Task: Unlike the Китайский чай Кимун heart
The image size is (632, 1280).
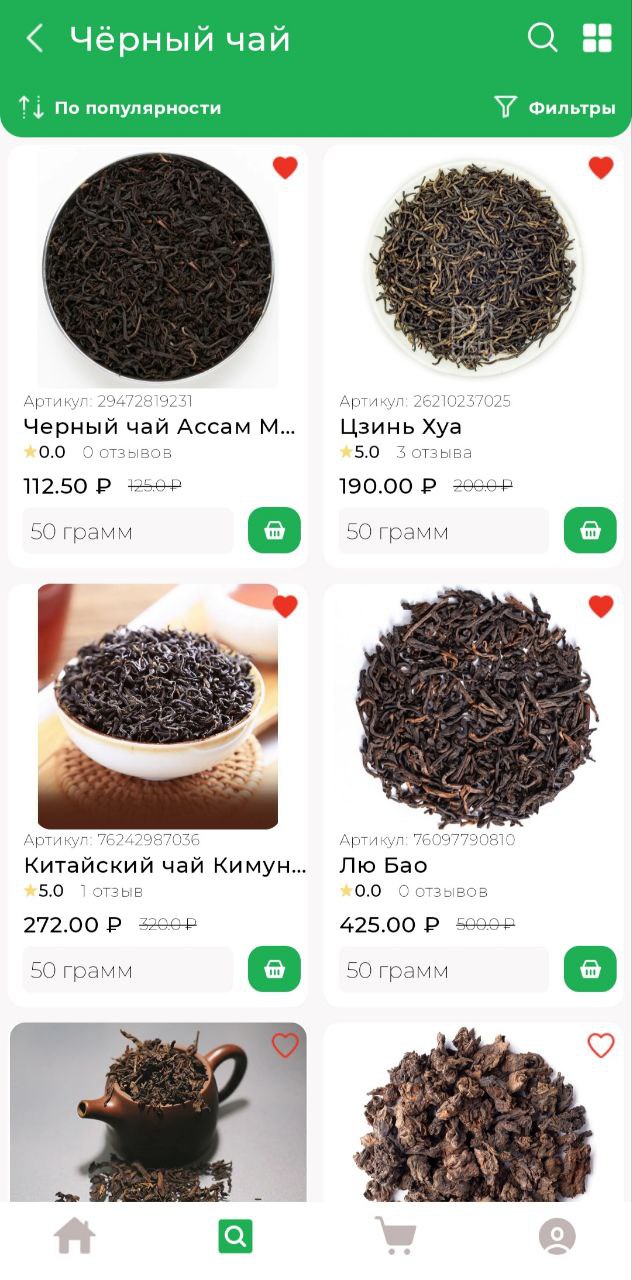Action: [x=285, y=607]
